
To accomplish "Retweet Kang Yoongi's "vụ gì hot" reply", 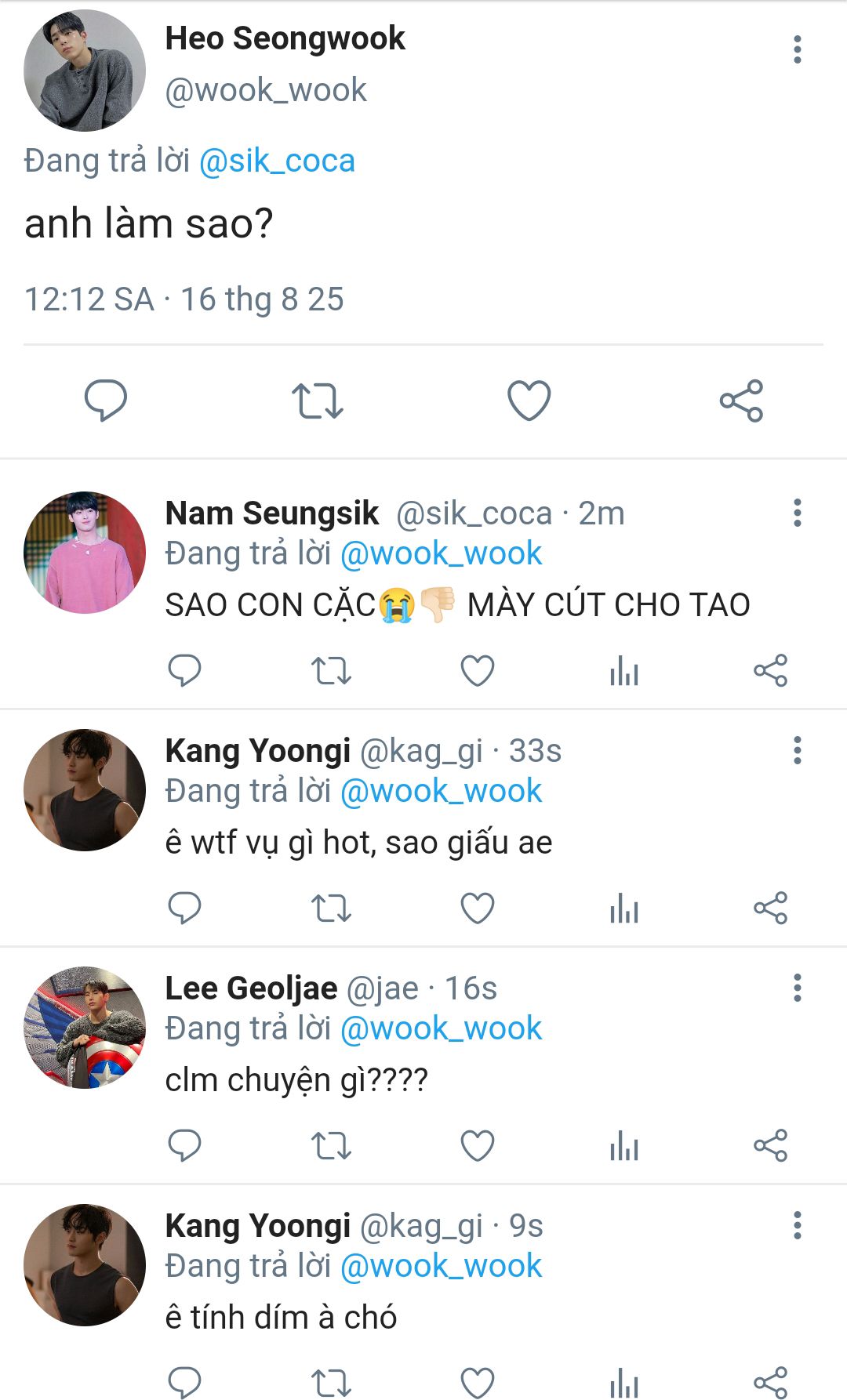I will tap(331, 909).
